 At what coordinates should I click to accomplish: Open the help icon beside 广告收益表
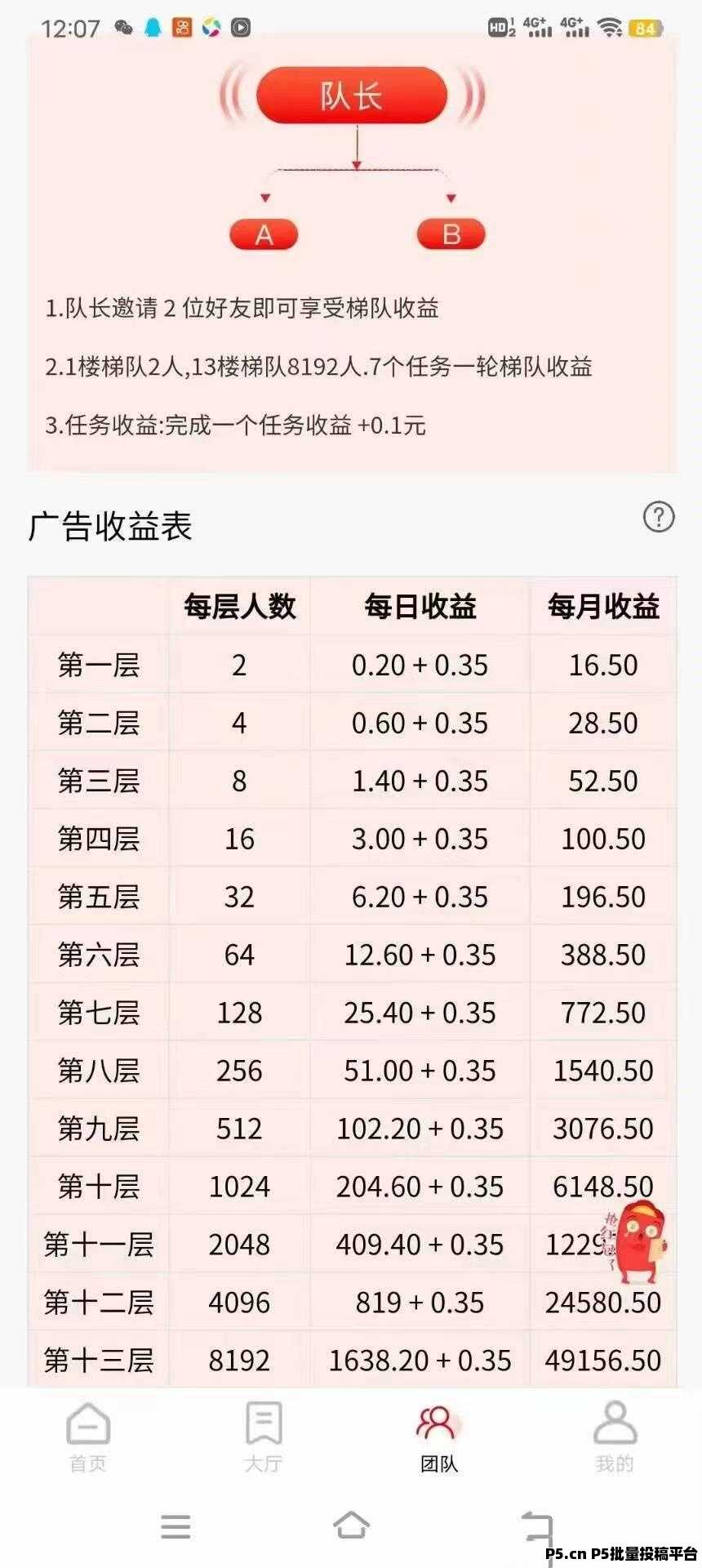659,517
